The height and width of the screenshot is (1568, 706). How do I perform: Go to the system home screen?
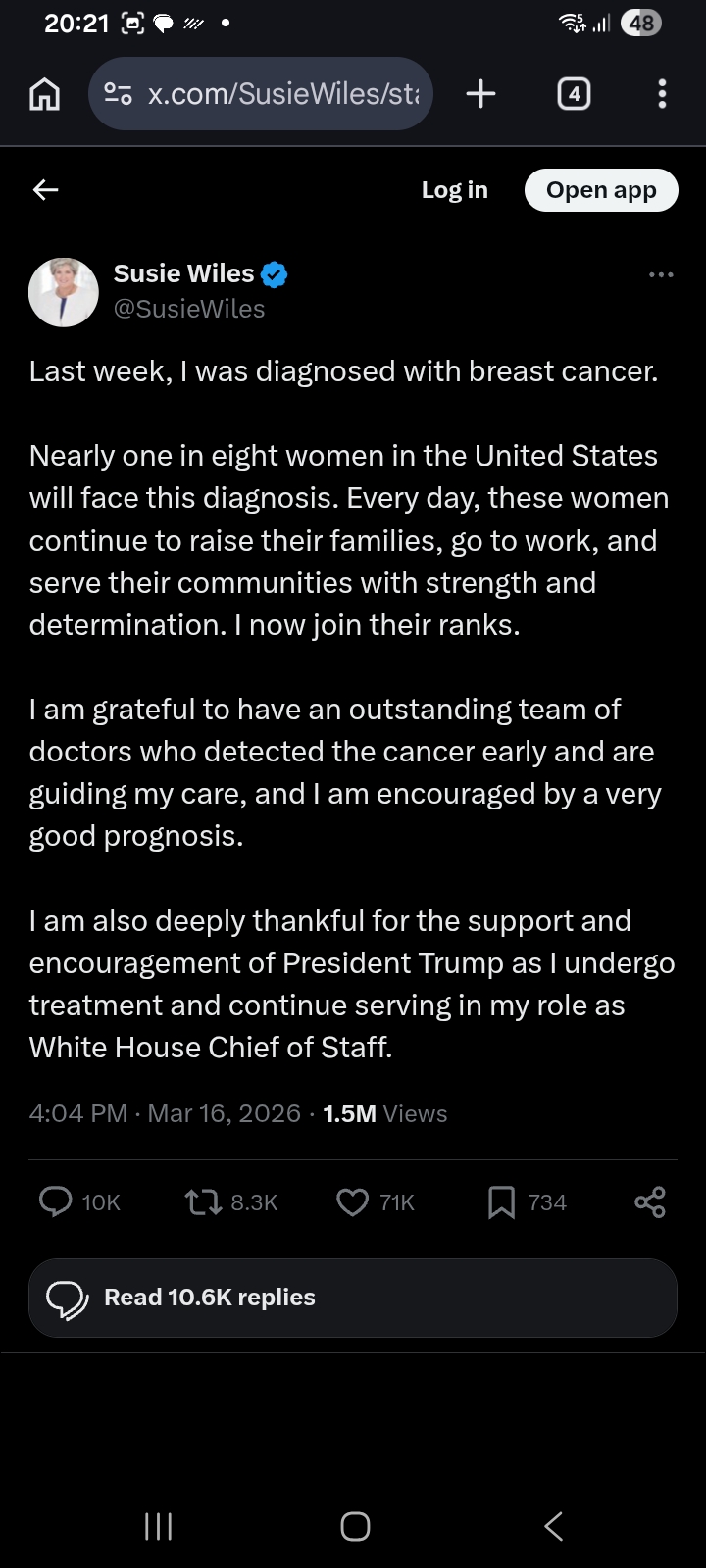pyautogui.click(x=355, y=1526)
